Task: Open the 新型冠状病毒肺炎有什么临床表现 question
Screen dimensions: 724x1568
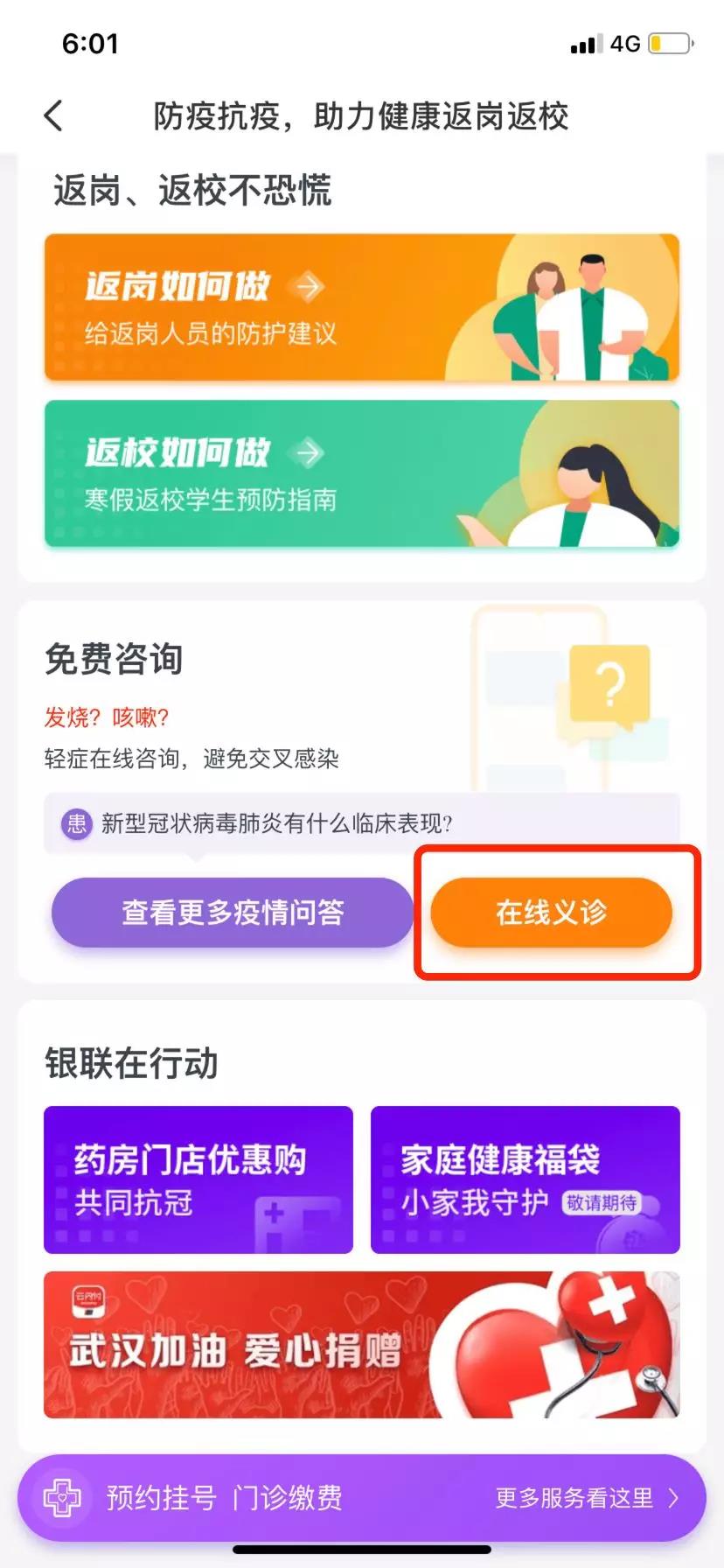Action: (x=276, y=823)
